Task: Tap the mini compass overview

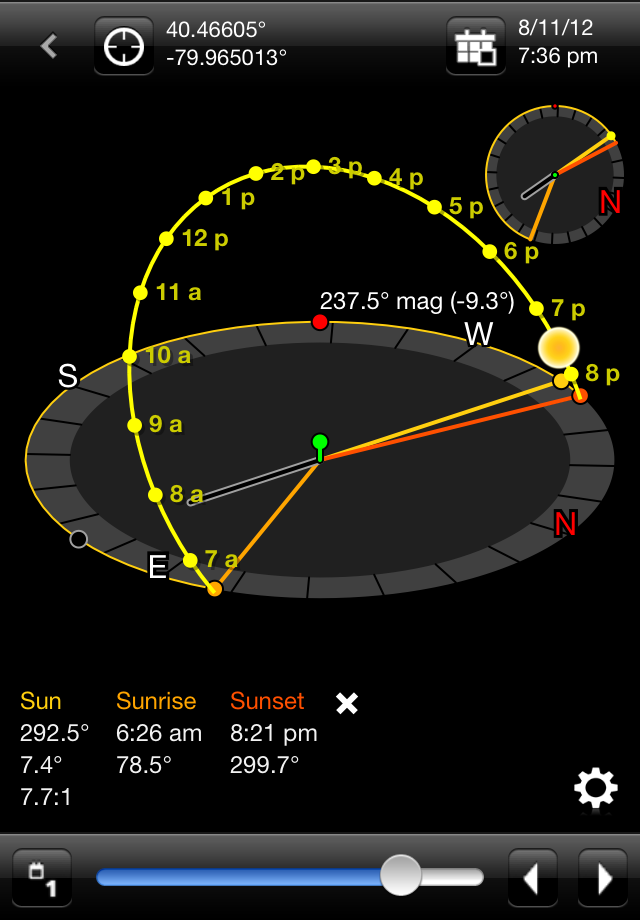Action: pyautogui.click(x=552, y=175)
